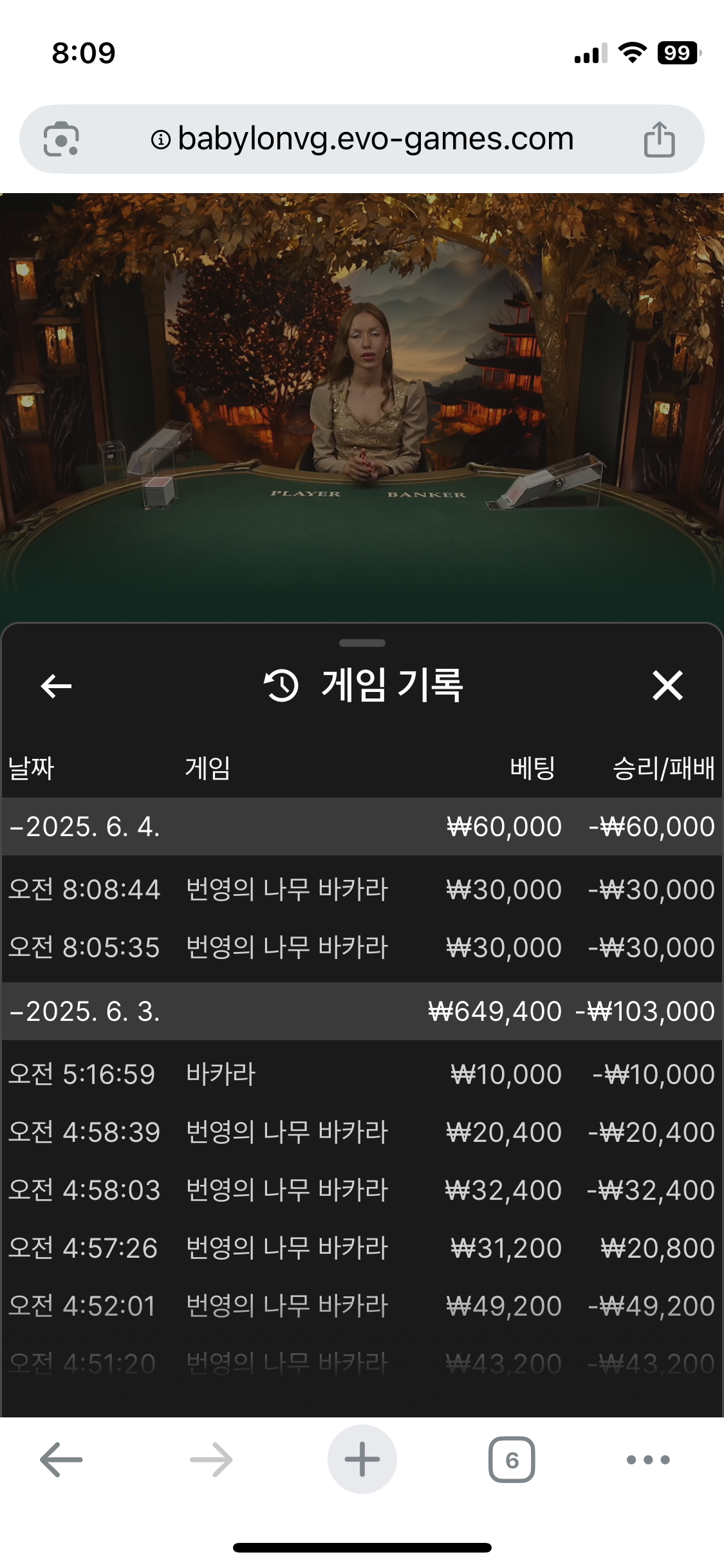Close the 게임 기록 panel
Viewport: 724px width, 1568px height.
(667, 685)
